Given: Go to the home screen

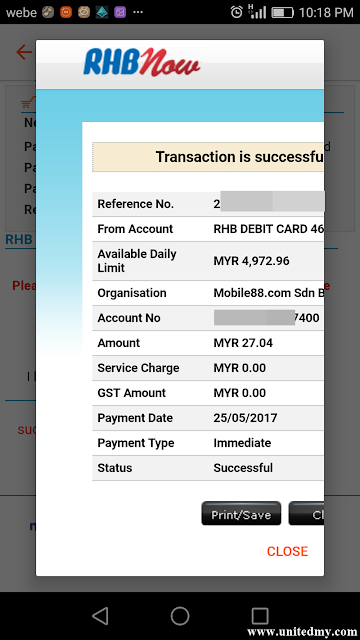Looking at the screenshot, I should [x=180, y=616].
